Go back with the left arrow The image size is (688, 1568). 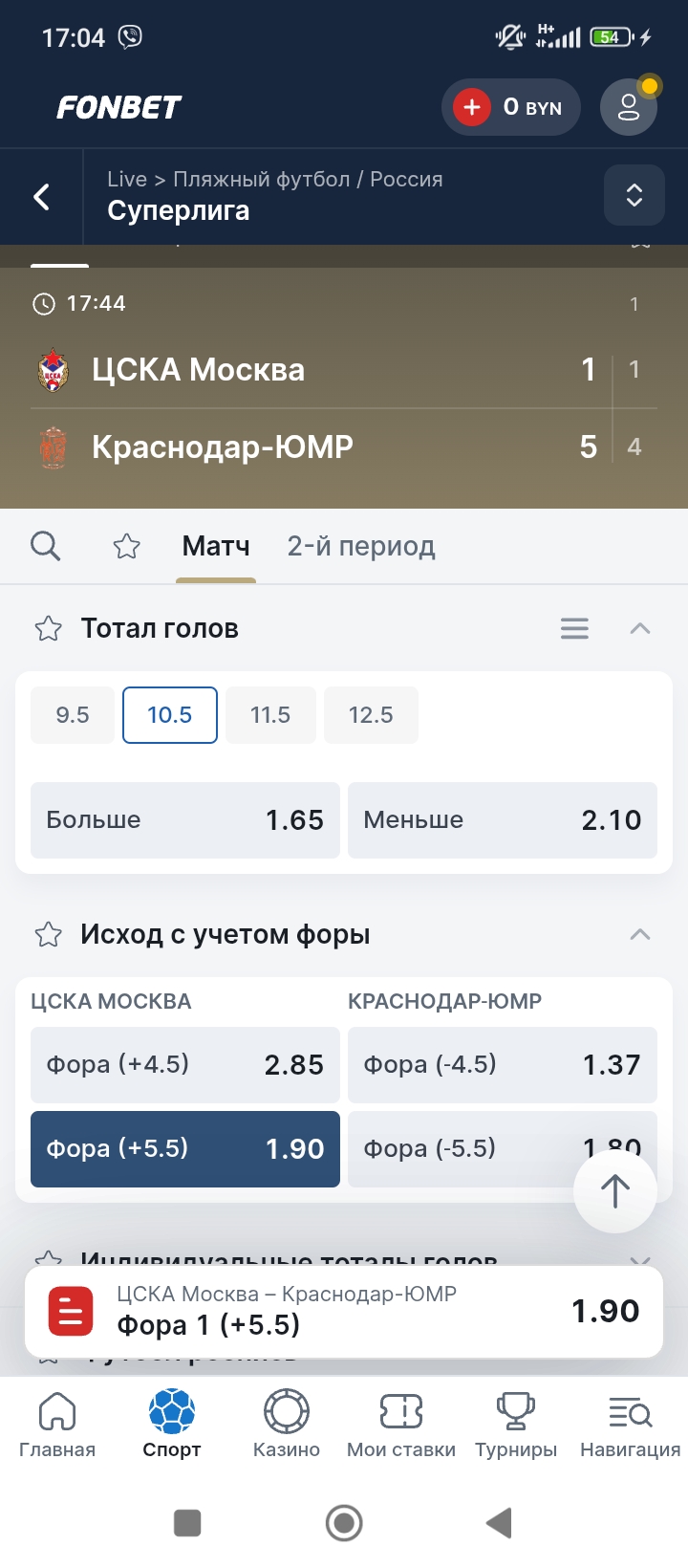(x=39, y=195)
